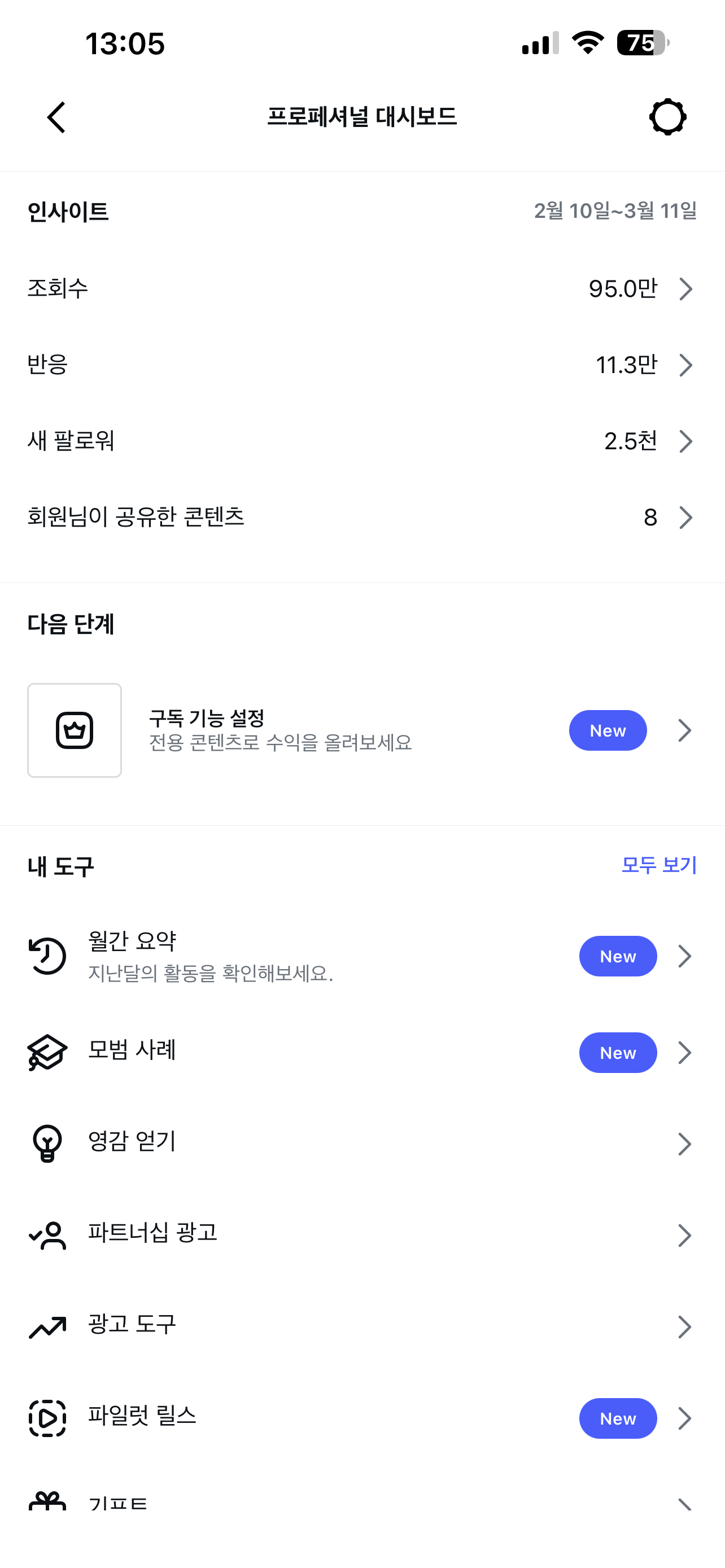Go back from 프로페셔널 대시보드

[56, 117]
